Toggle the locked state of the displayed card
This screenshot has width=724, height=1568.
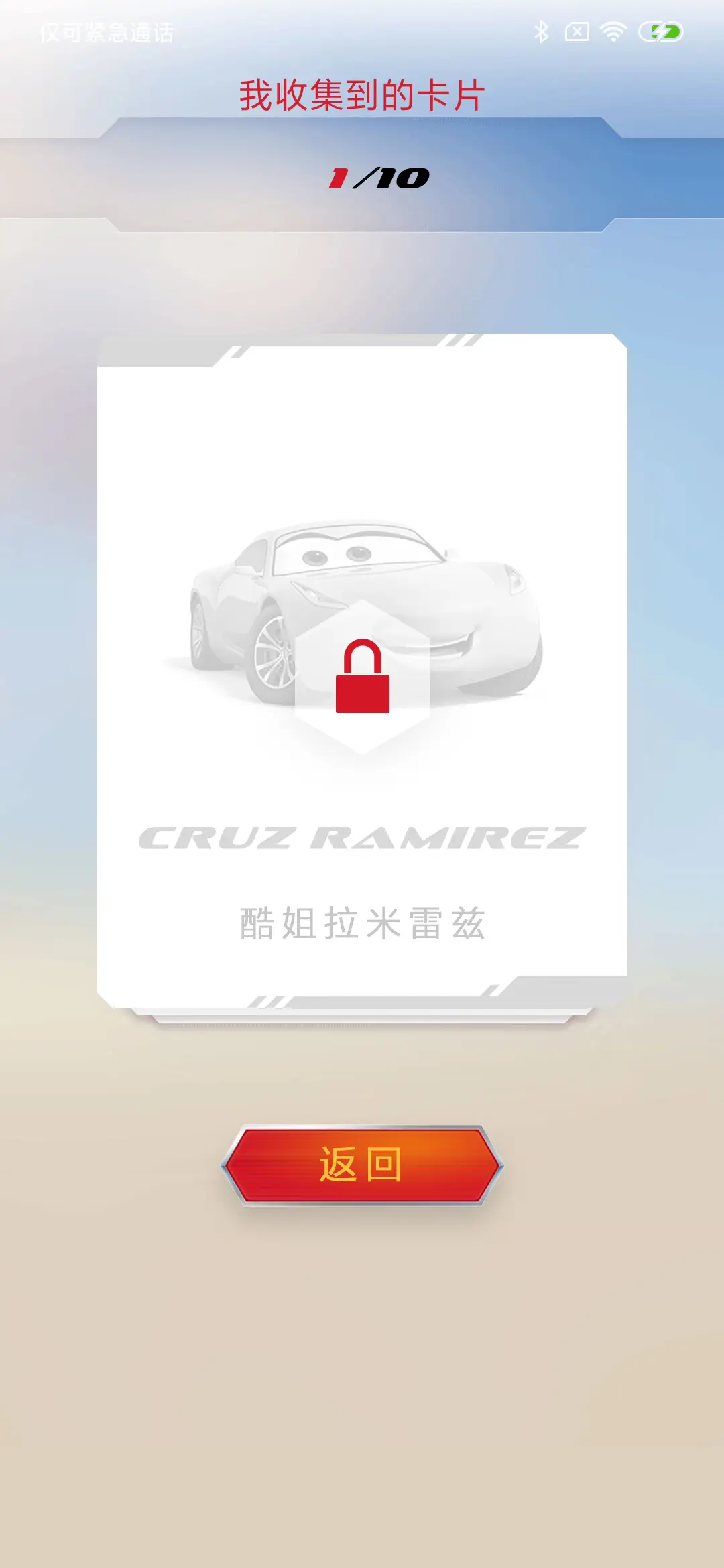(x=362, y=677)
